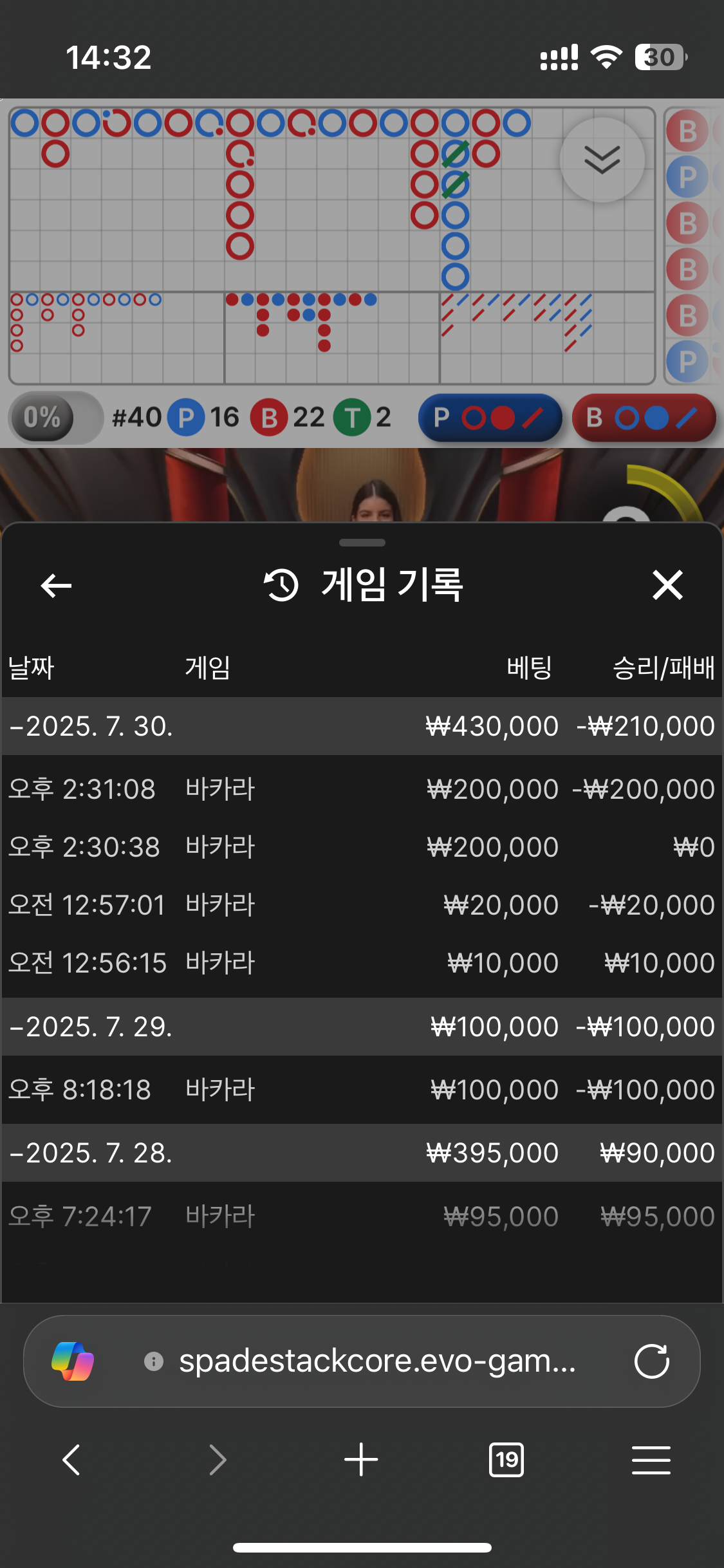Collapse the roadmap with the double chevron
This screenshot has height=1568, width=724.
pos(602,160)
